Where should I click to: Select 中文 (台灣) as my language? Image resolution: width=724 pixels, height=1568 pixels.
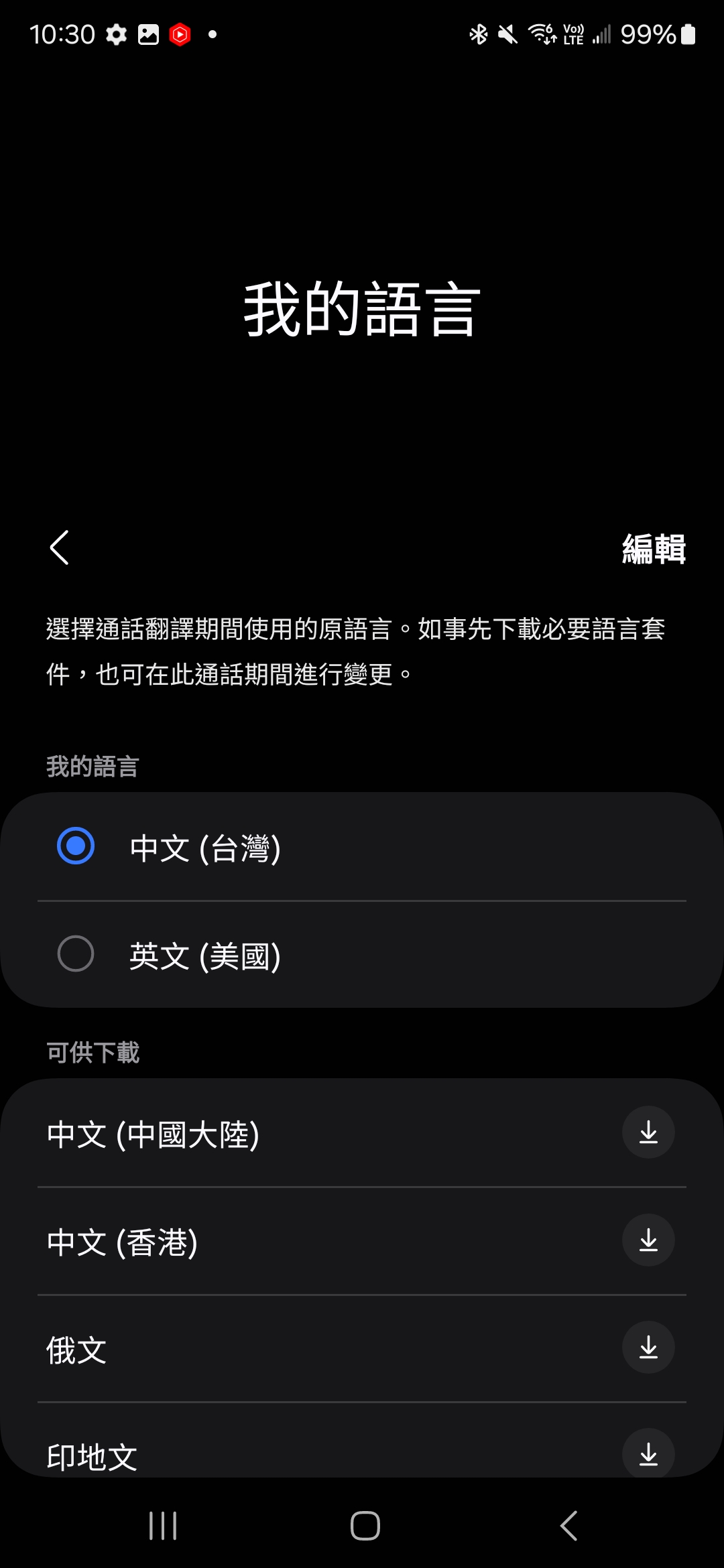click(x=76, y=846)
